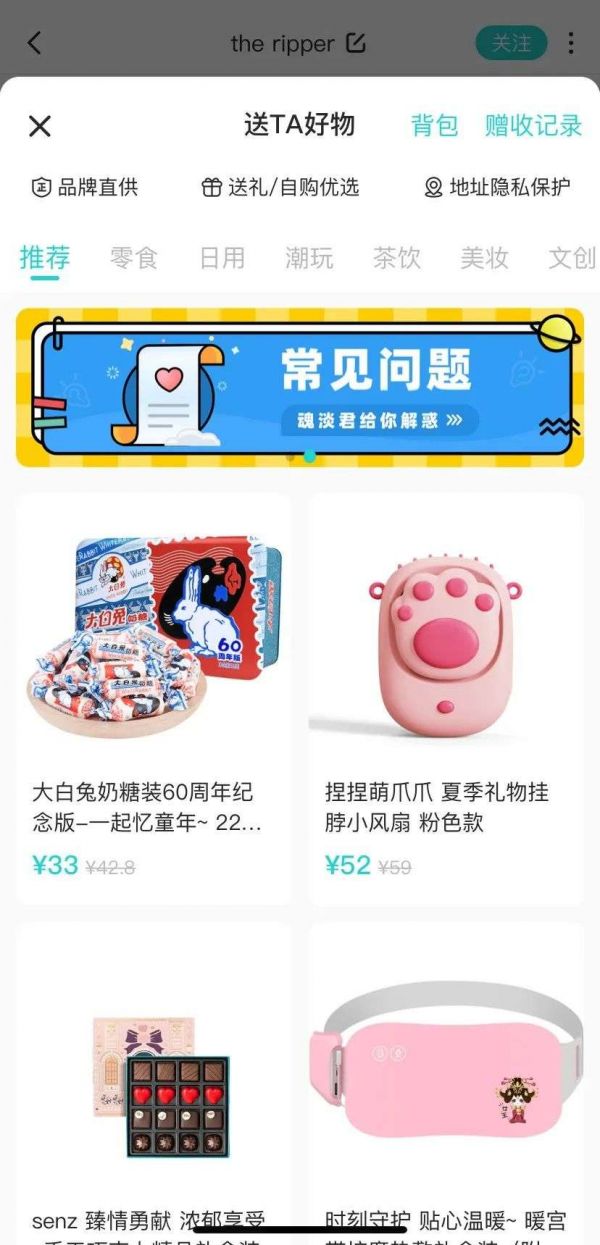Open the three-dot overflow menu
Viewport: 600px width, 1245px height.
click(571, 43)
